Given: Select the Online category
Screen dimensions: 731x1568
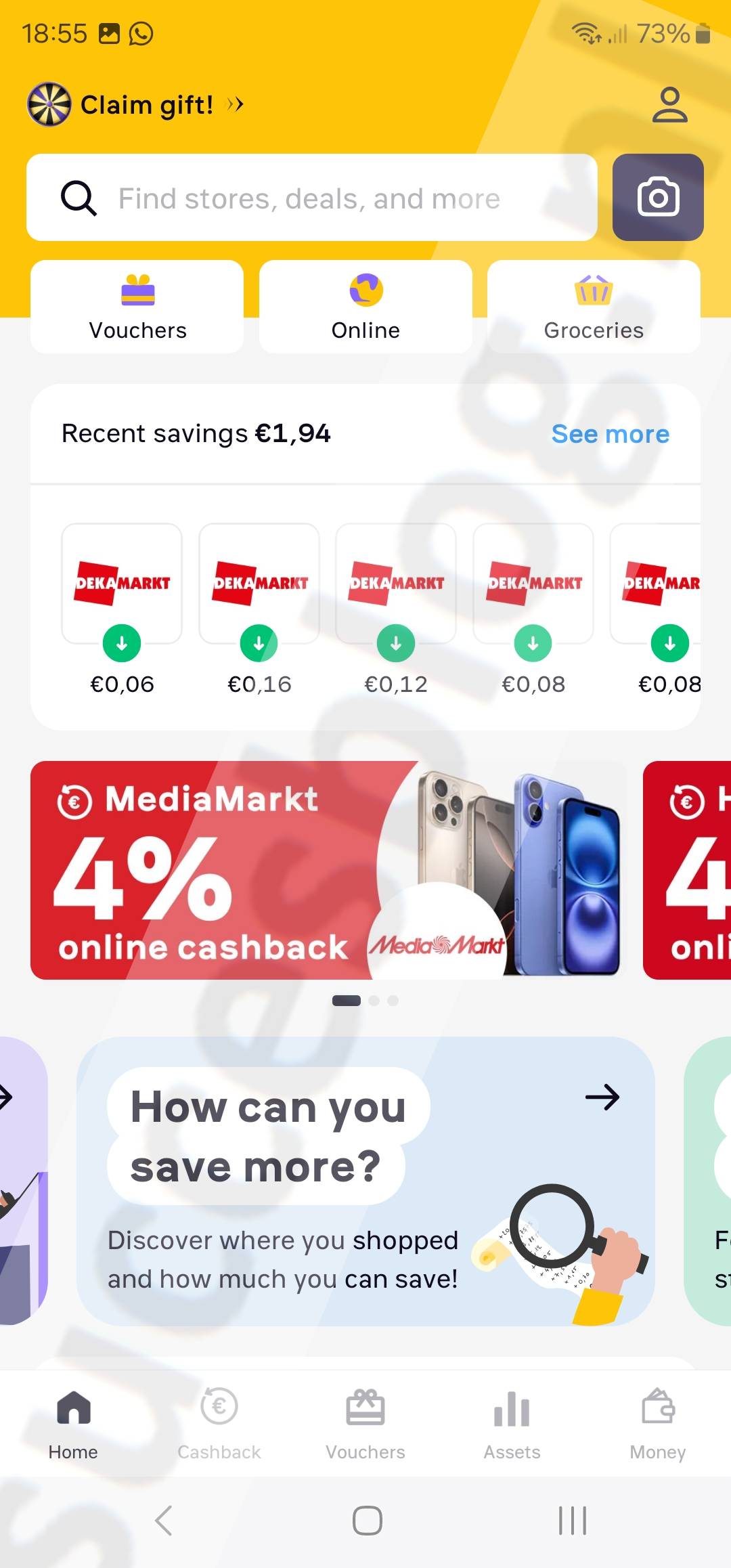Looking at the screenshot, I should 365,307.
